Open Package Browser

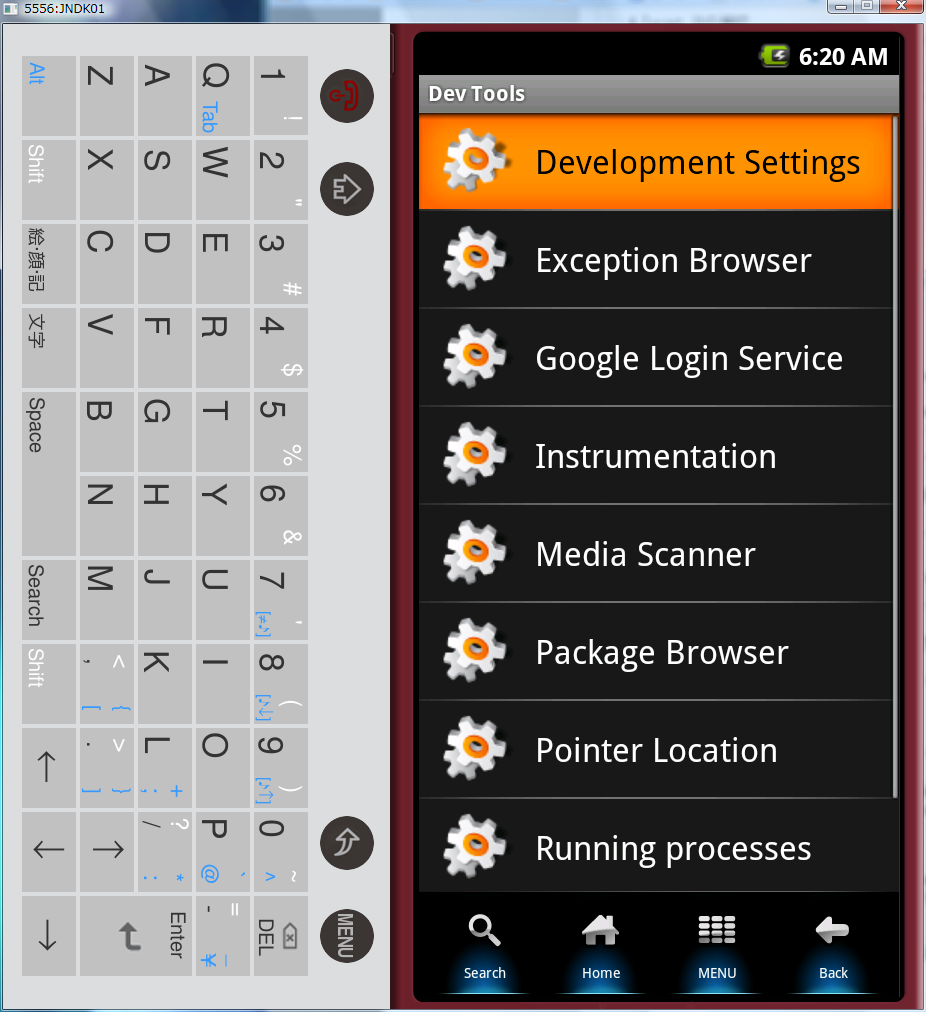[x=655, y=652]
